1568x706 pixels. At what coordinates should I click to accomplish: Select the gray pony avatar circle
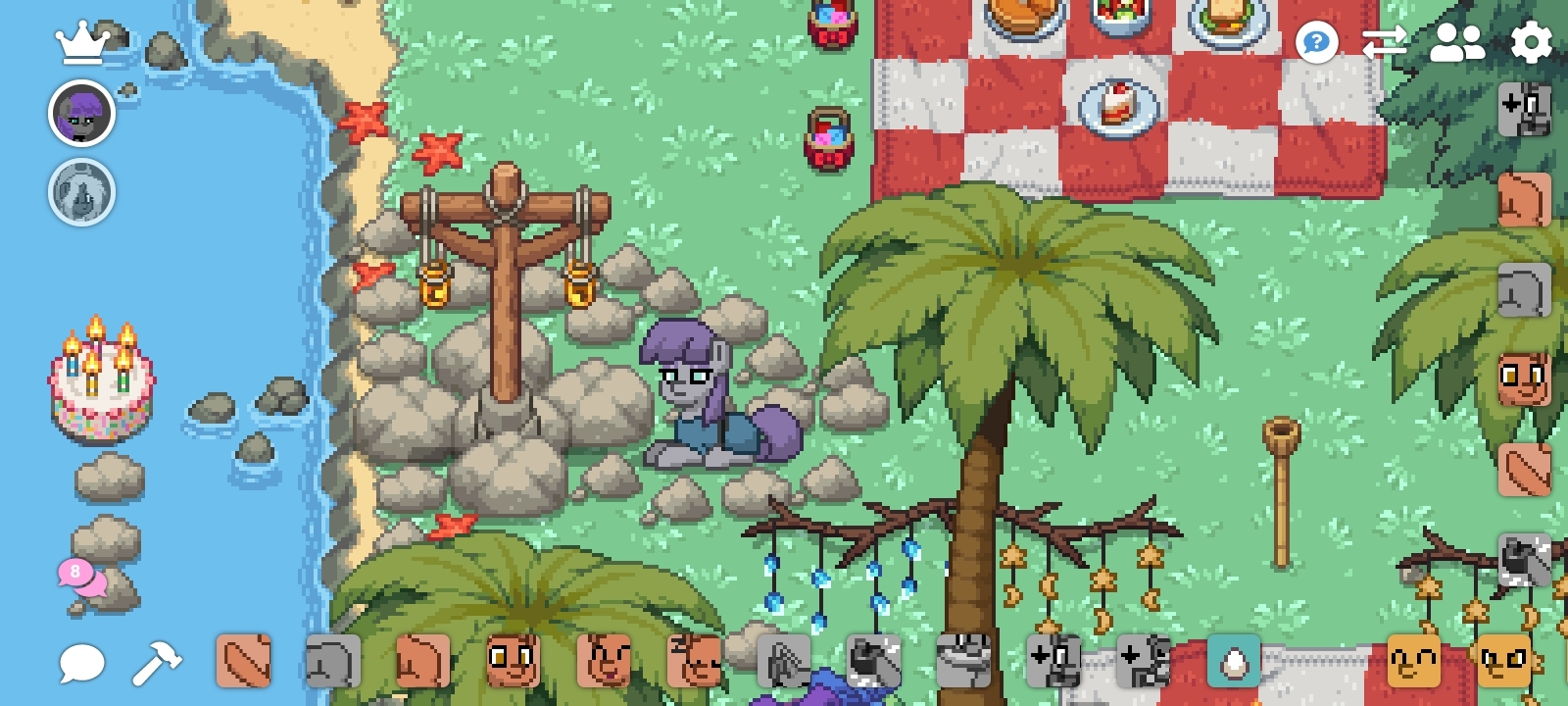(x=82, y=193)
